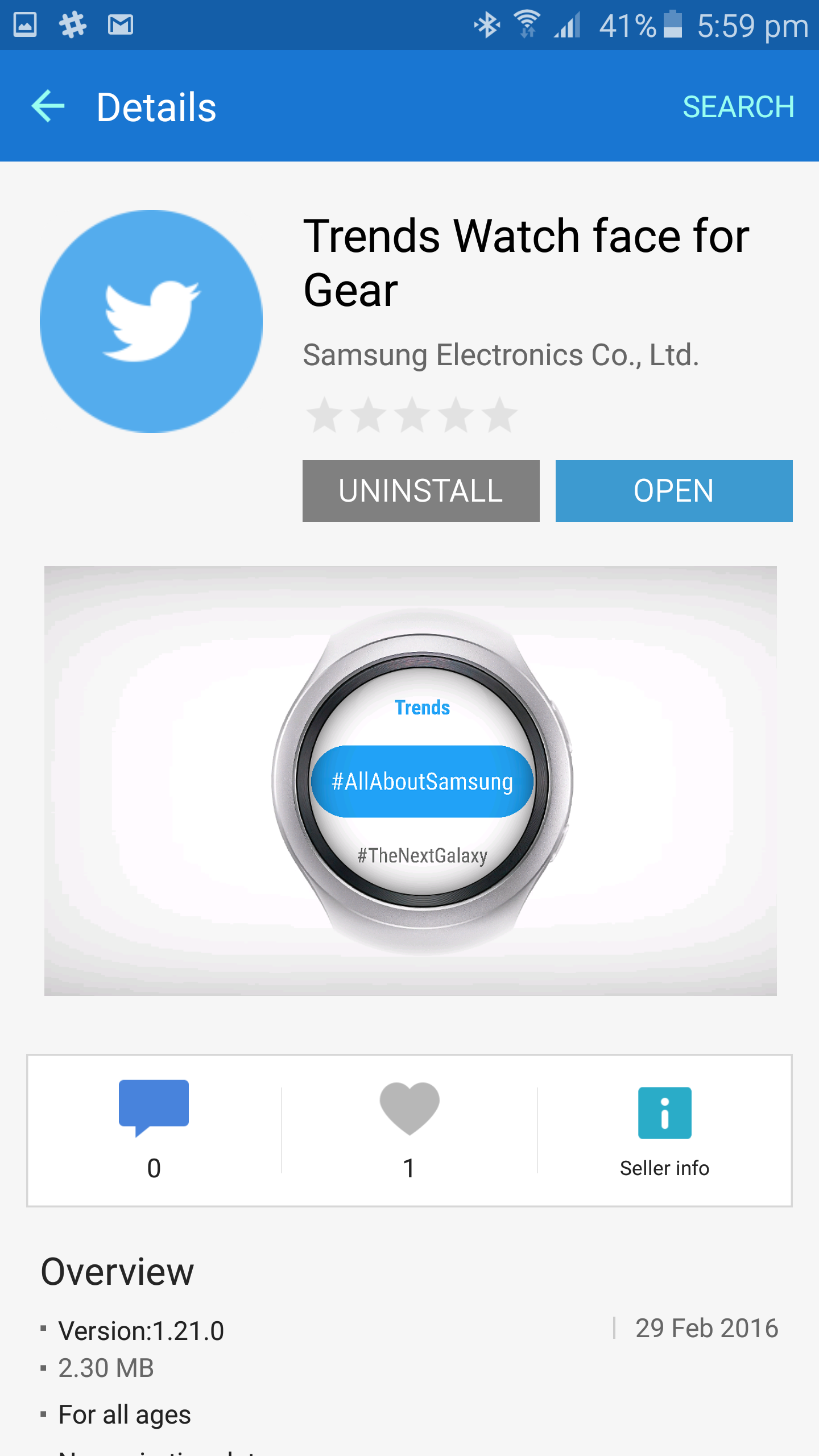Screen dimensions: 819x1456
Task: View Seller info
Action: (664, 1129)
